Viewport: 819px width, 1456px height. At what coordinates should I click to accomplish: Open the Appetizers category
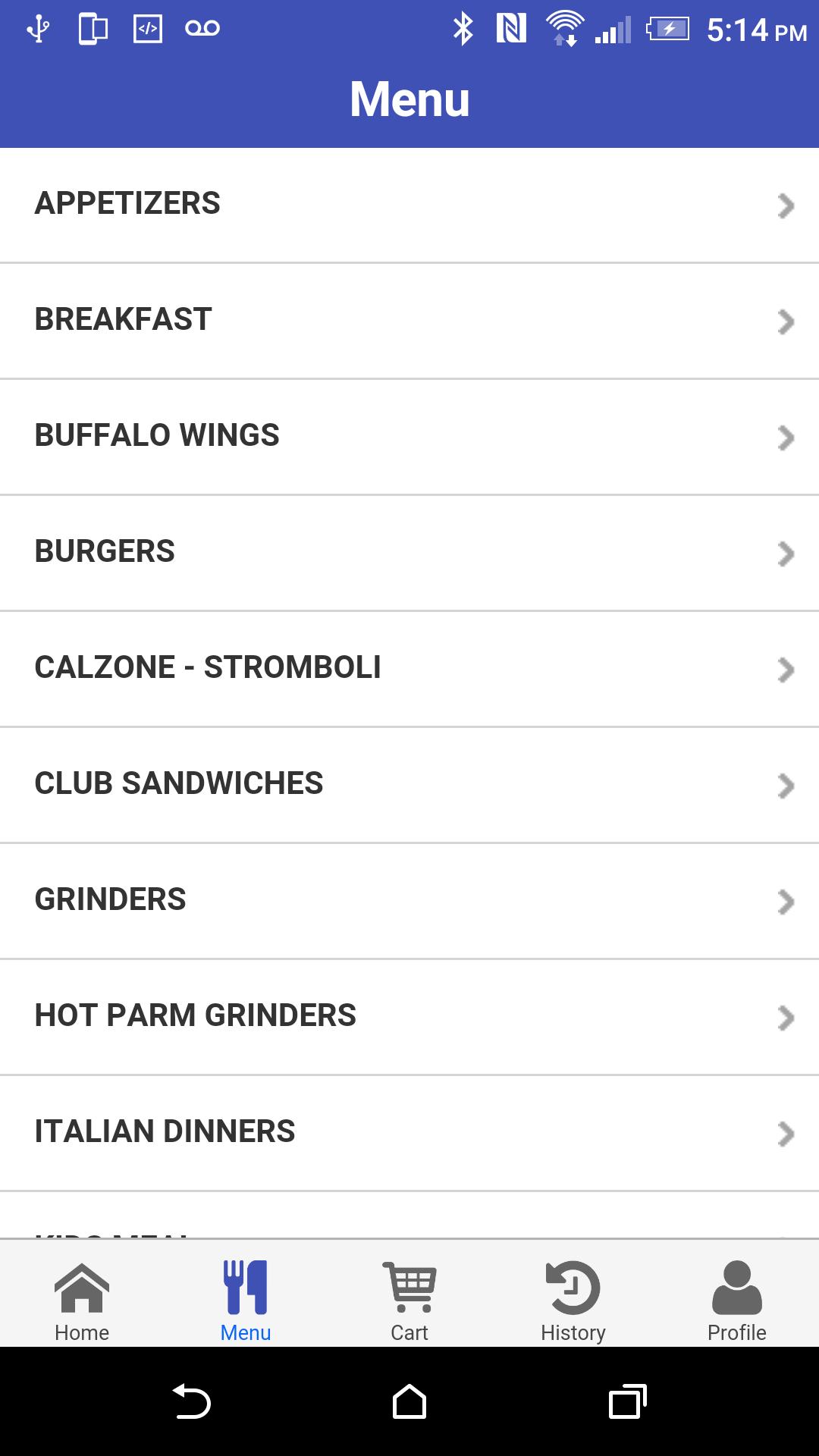[x=409, y=205]
